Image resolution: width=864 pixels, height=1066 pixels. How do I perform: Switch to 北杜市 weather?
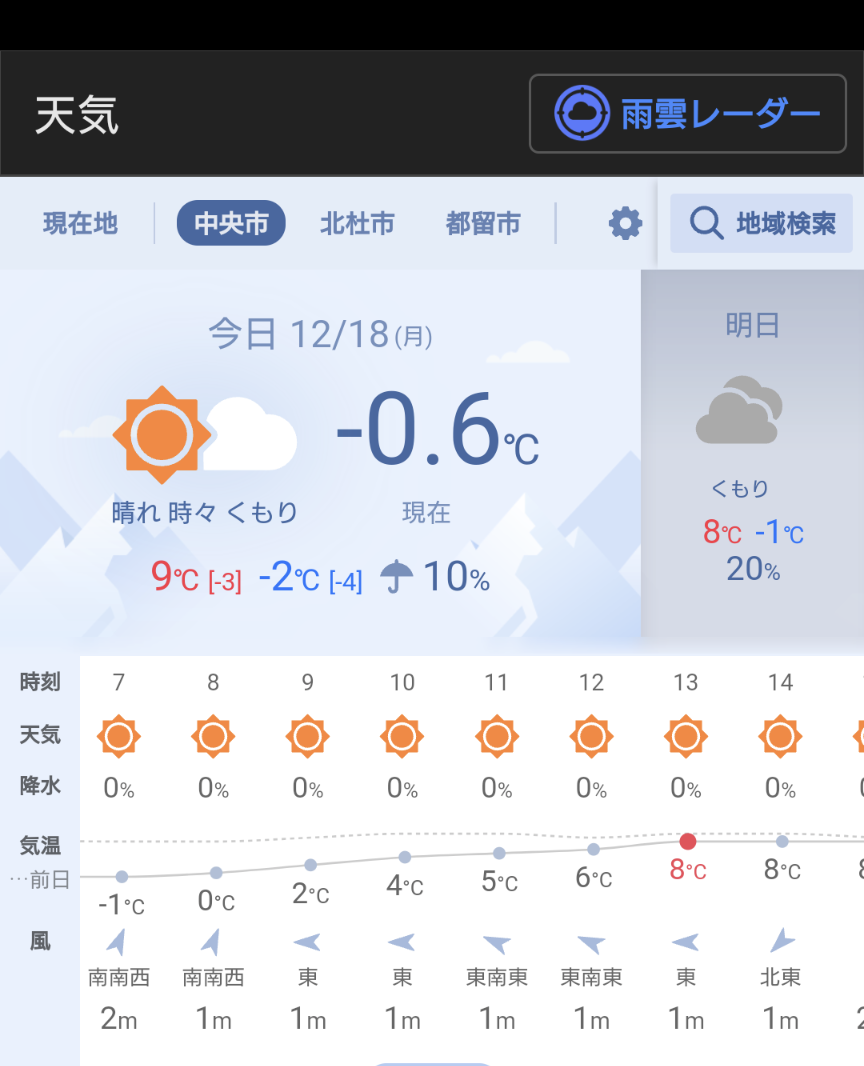(357, 223)
